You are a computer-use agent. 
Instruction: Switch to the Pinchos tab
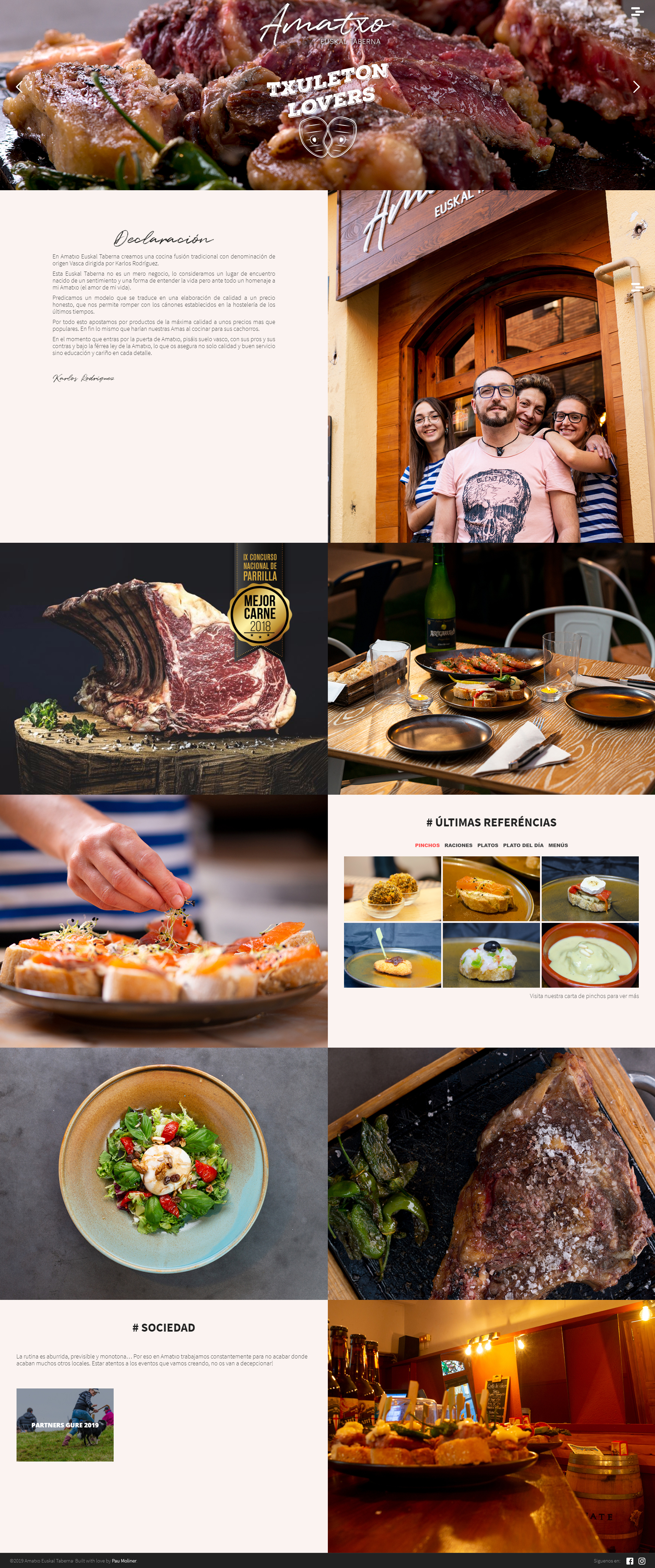[427, 845]
